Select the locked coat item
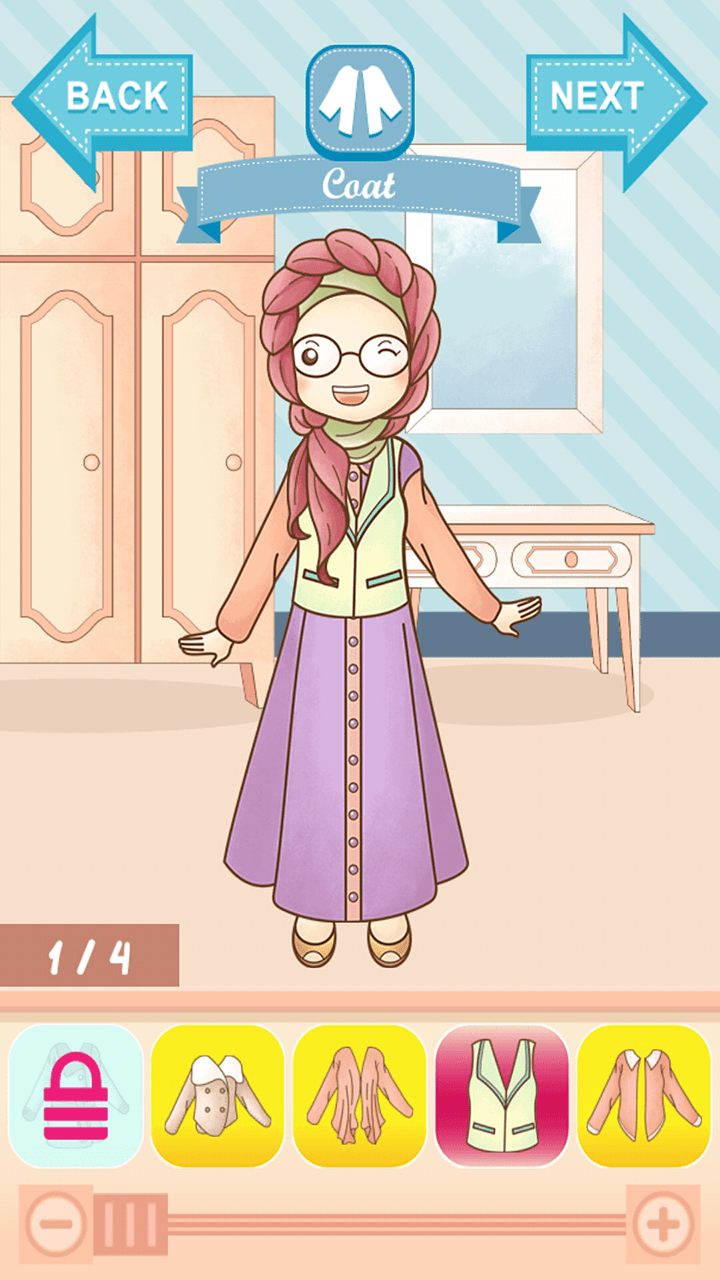 [x=76, y=1095]
